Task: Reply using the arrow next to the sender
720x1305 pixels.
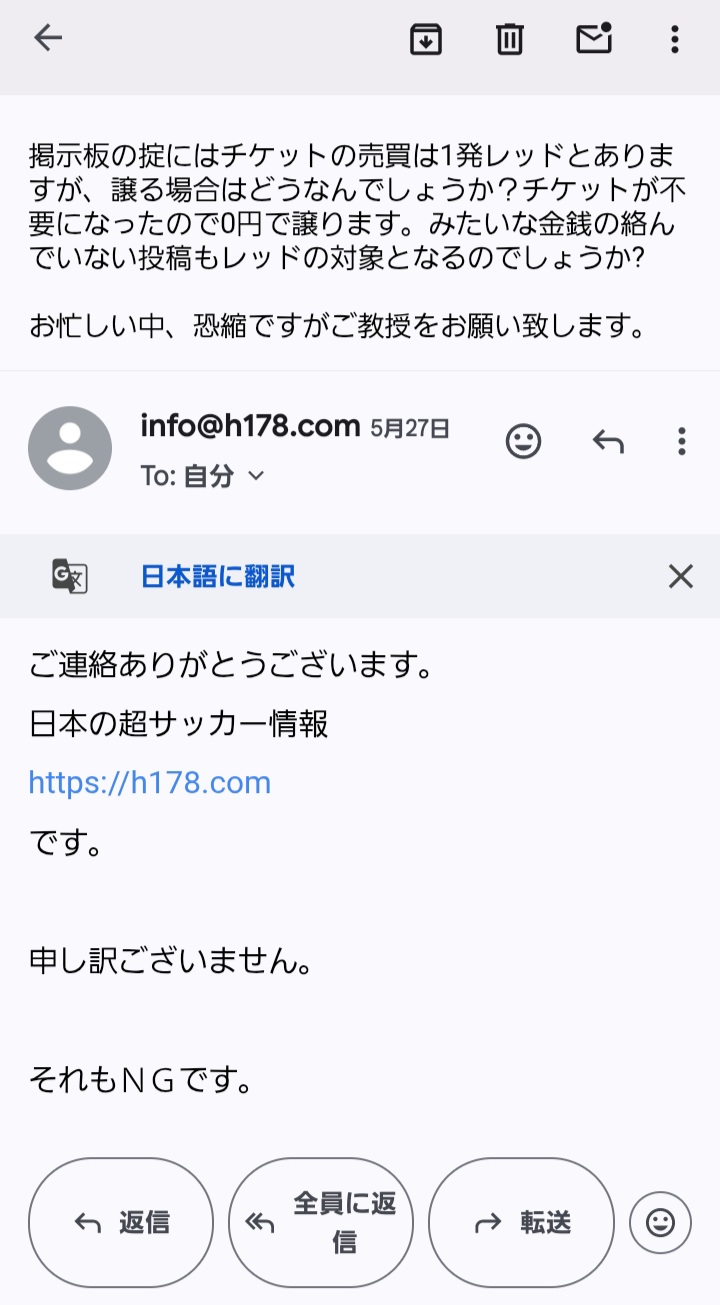Action: [x=608, y=441]
